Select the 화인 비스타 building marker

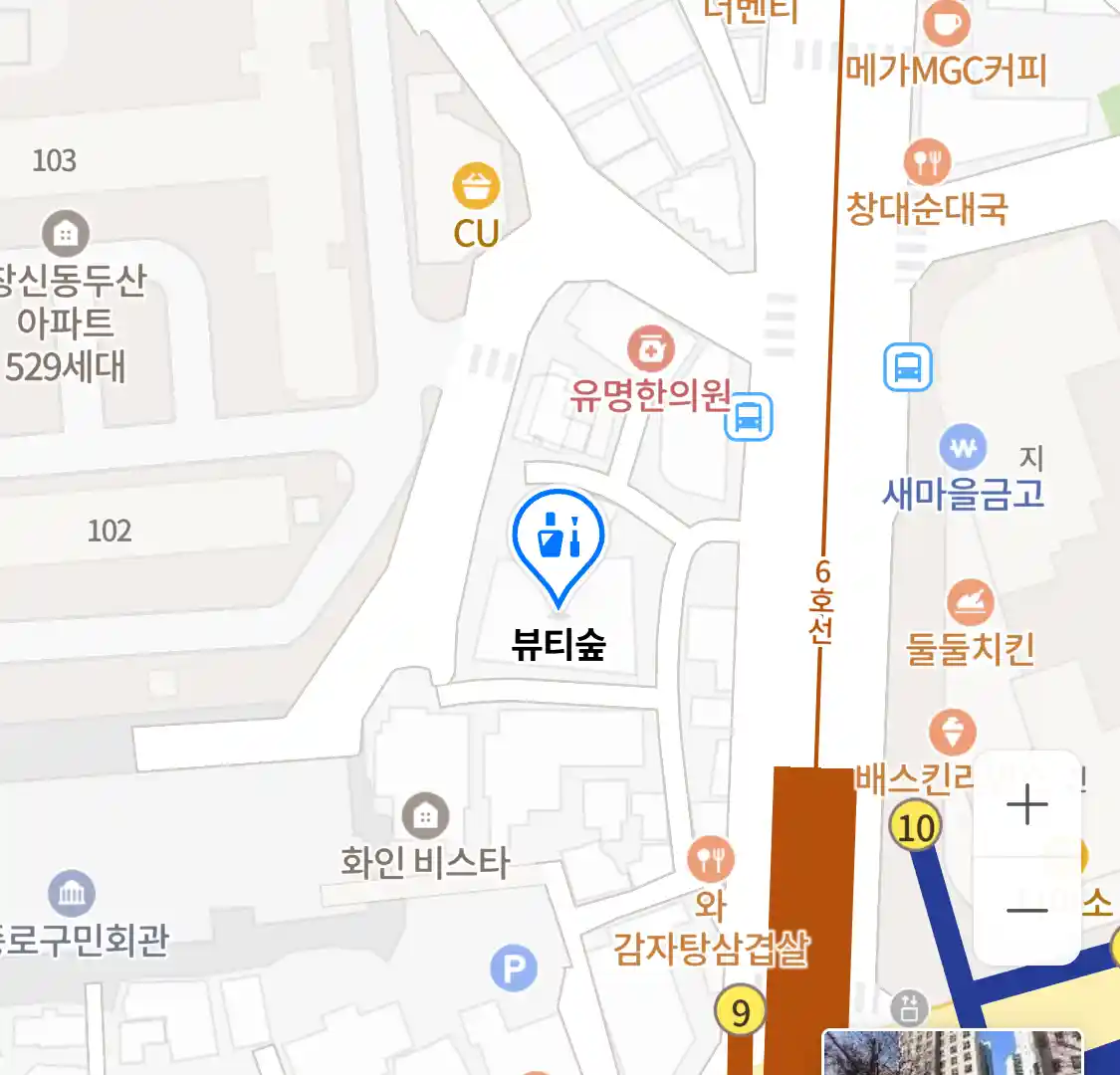click(425, 817)
